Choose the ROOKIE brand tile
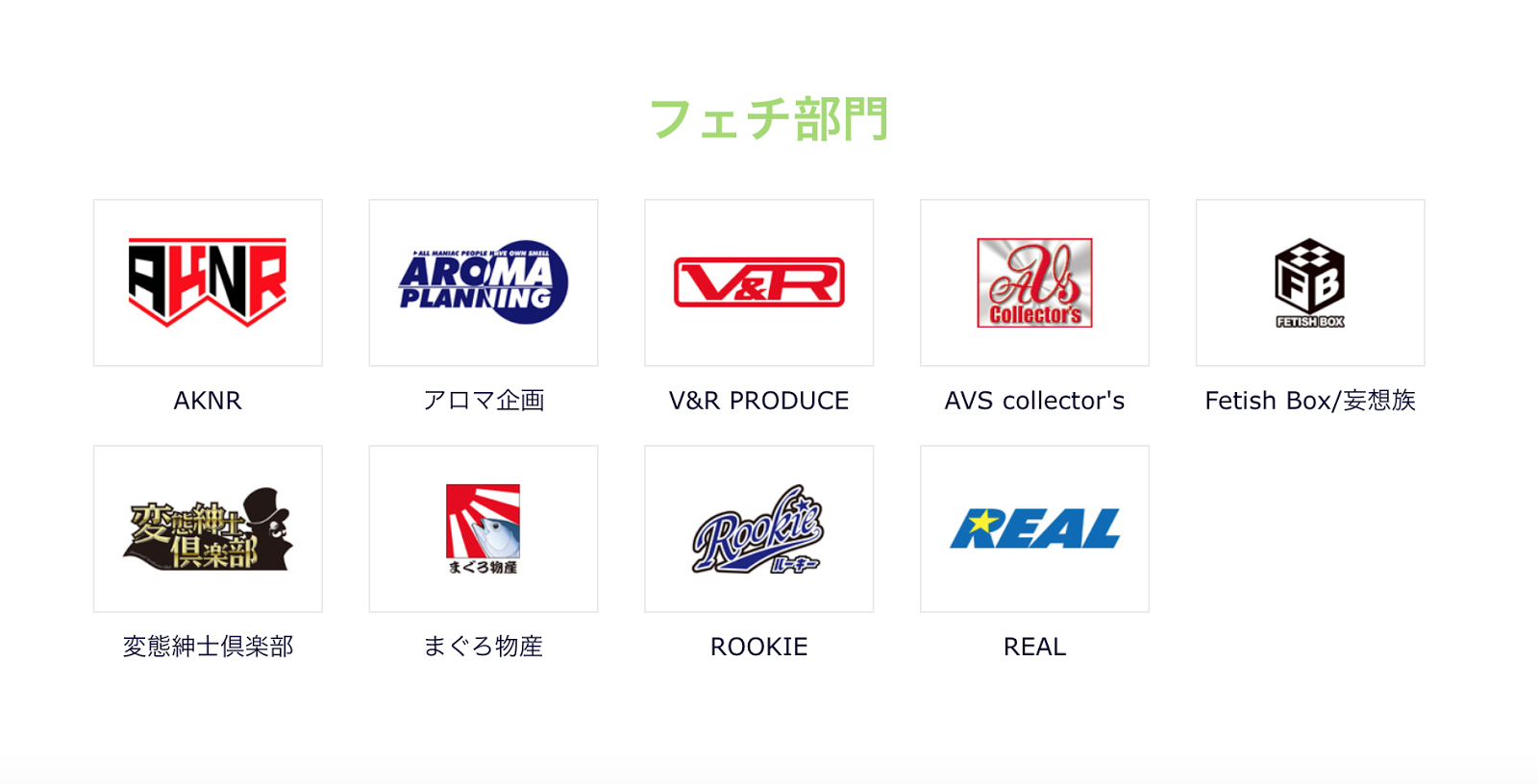Viewport: 1538px width, 784px height. pos(758,528)
